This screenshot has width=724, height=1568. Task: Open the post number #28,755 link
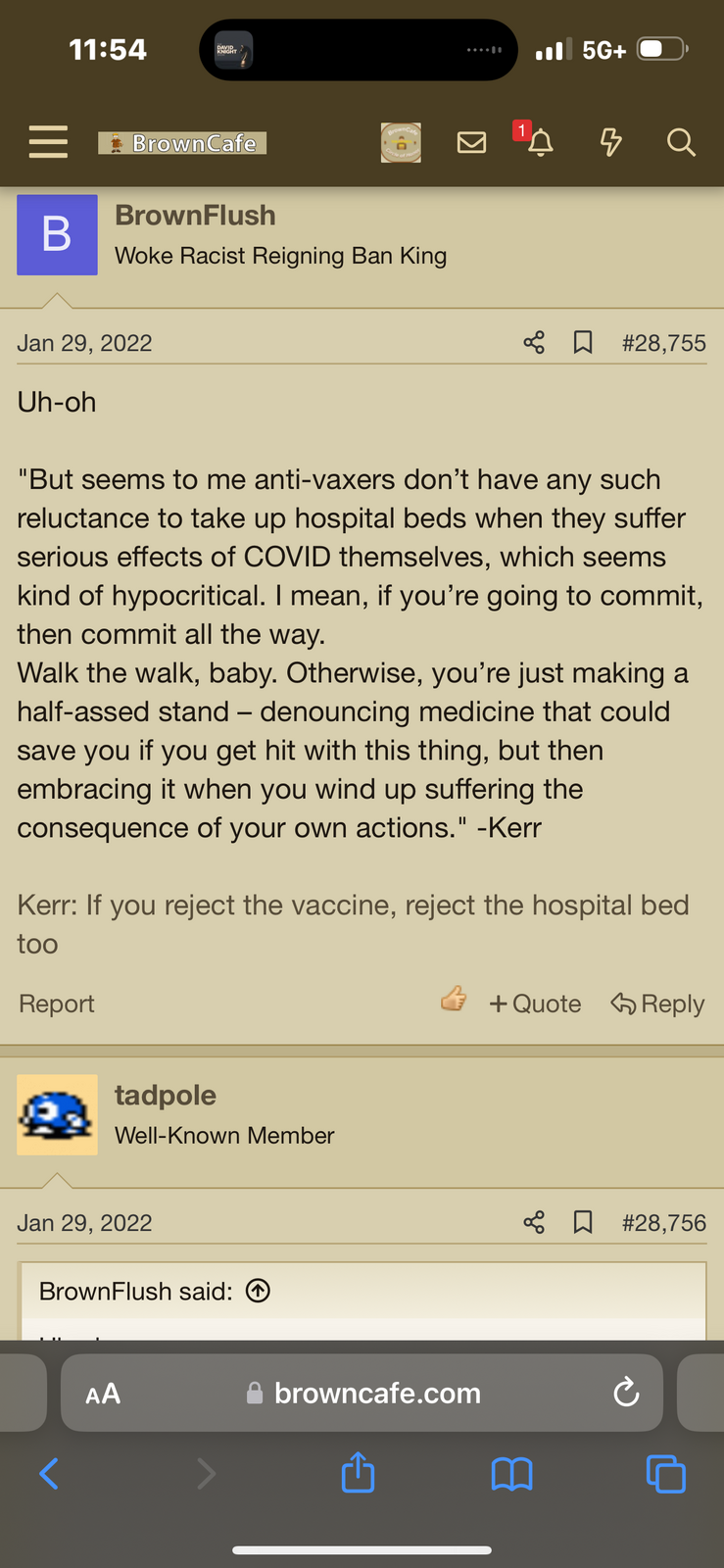pos(664,343)
